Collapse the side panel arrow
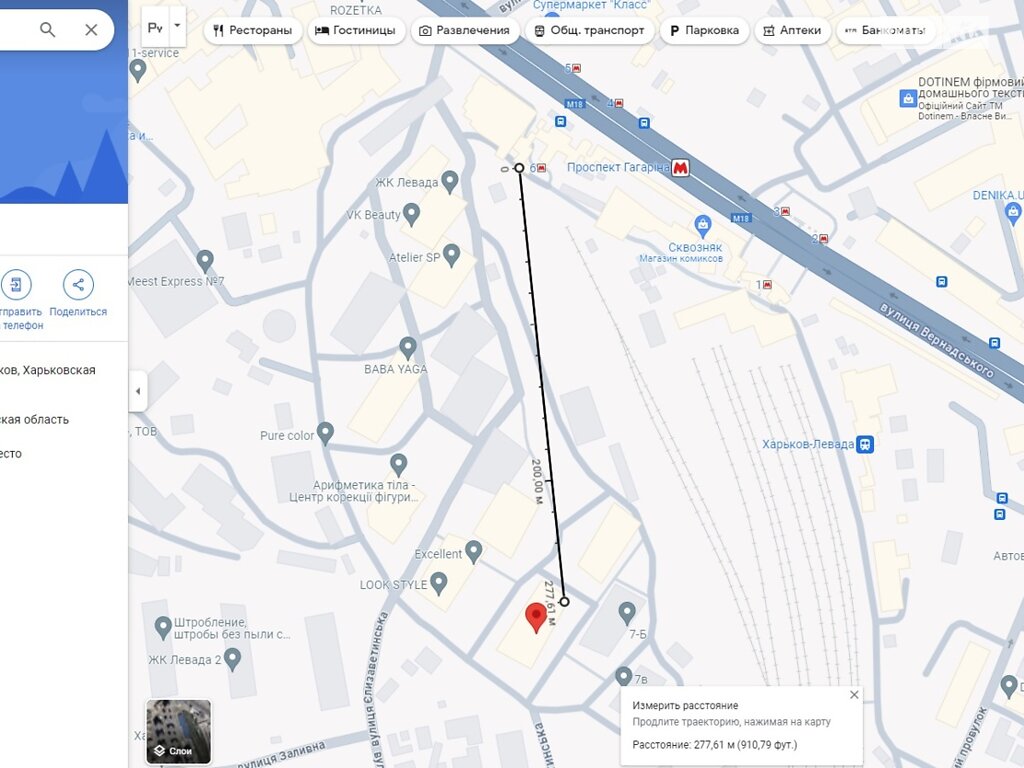Image resolution: width=1024 pixels, height=768 pixels. click(137, 391)
